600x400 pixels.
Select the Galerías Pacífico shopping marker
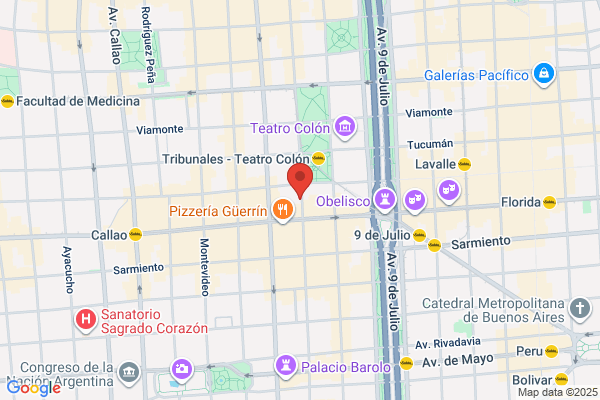coord(543,73)
